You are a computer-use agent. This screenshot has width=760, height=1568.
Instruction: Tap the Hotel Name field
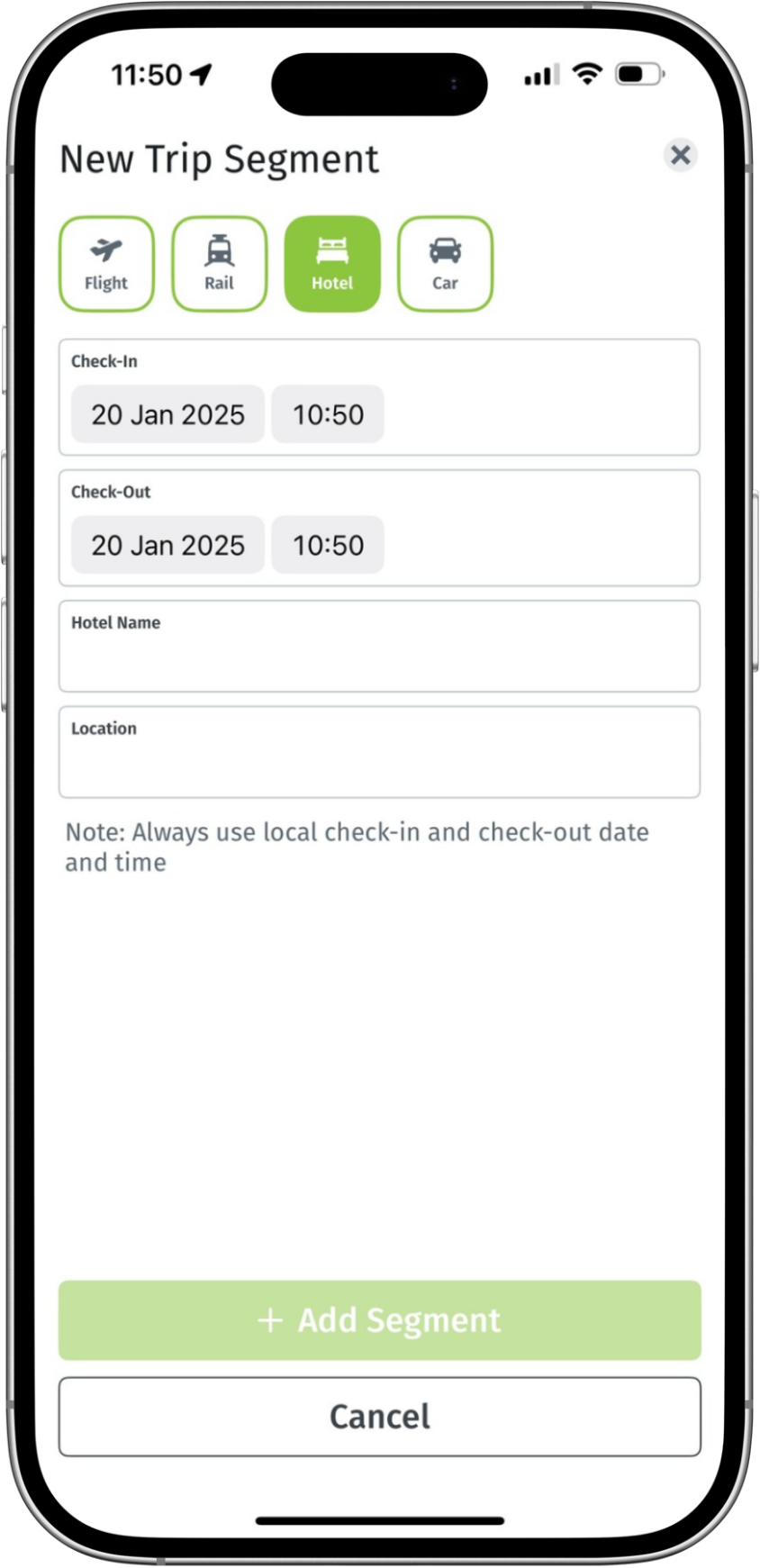point(379,657)
